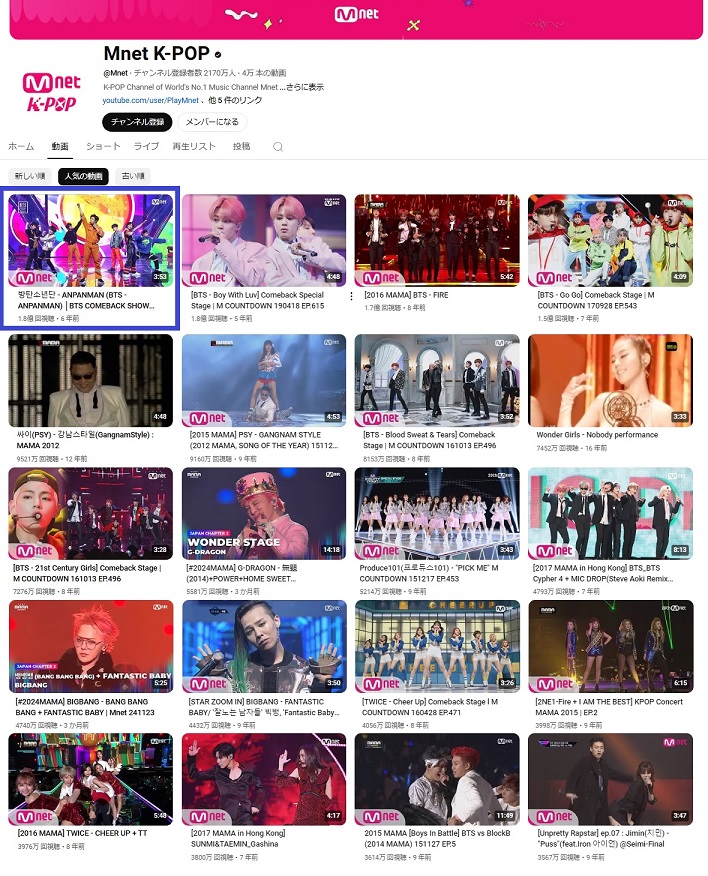Switch to the ショート tab
The height and width of the screenshot is (876, 708).
point(103,146)
